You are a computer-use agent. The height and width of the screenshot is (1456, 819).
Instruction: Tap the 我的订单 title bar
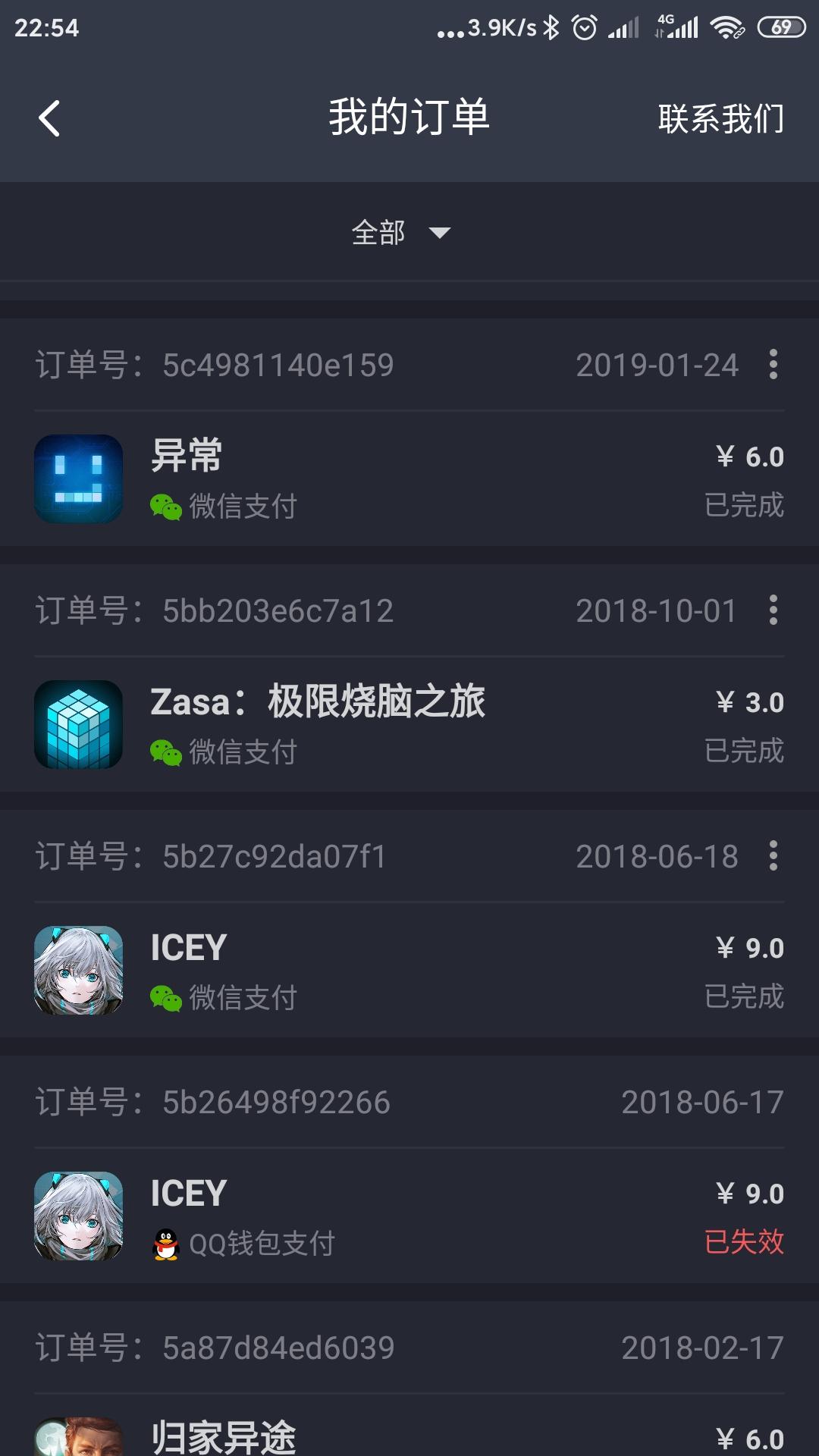click(409, 118)
